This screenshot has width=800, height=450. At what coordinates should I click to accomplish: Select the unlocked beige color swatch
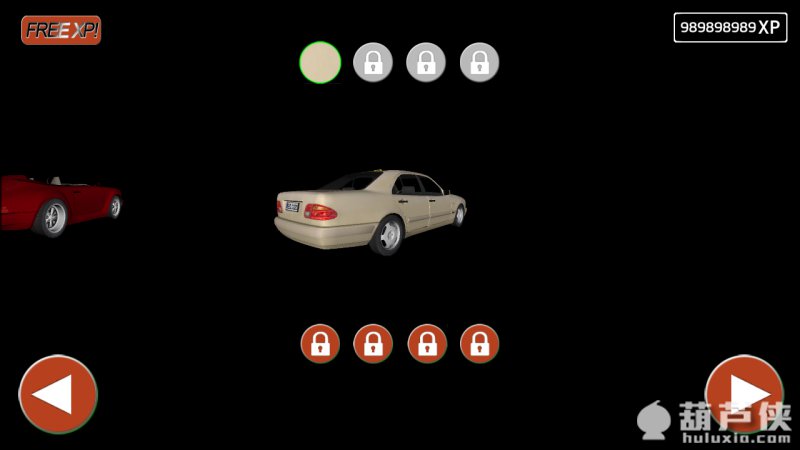320,62
